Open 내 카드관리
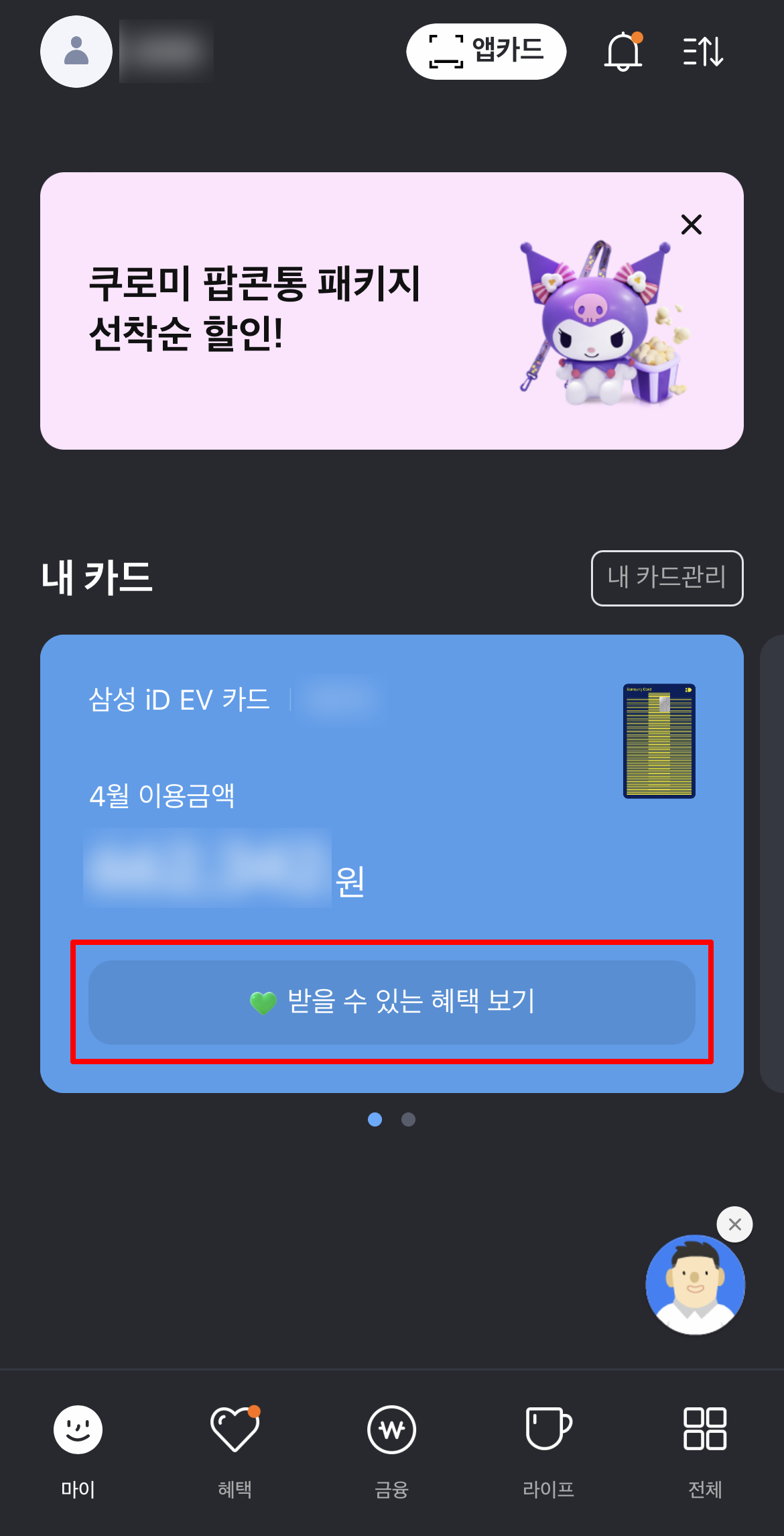The image size is (784, 1536). pyautogui.click(x=667, y=578)
